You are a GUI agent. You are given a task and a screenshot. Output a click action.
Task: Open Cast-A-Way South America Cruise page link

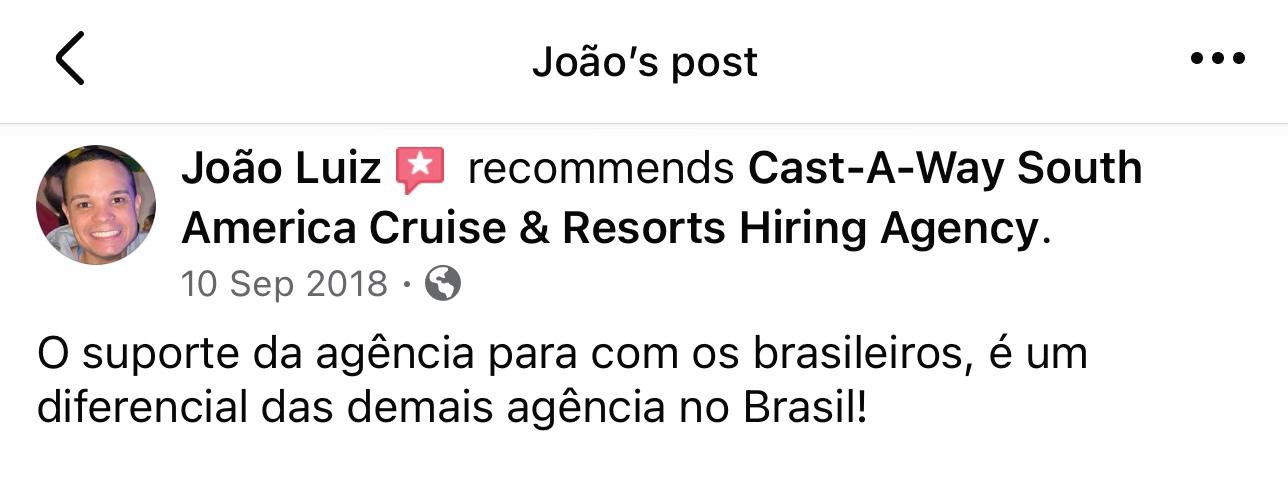point(944,169)
